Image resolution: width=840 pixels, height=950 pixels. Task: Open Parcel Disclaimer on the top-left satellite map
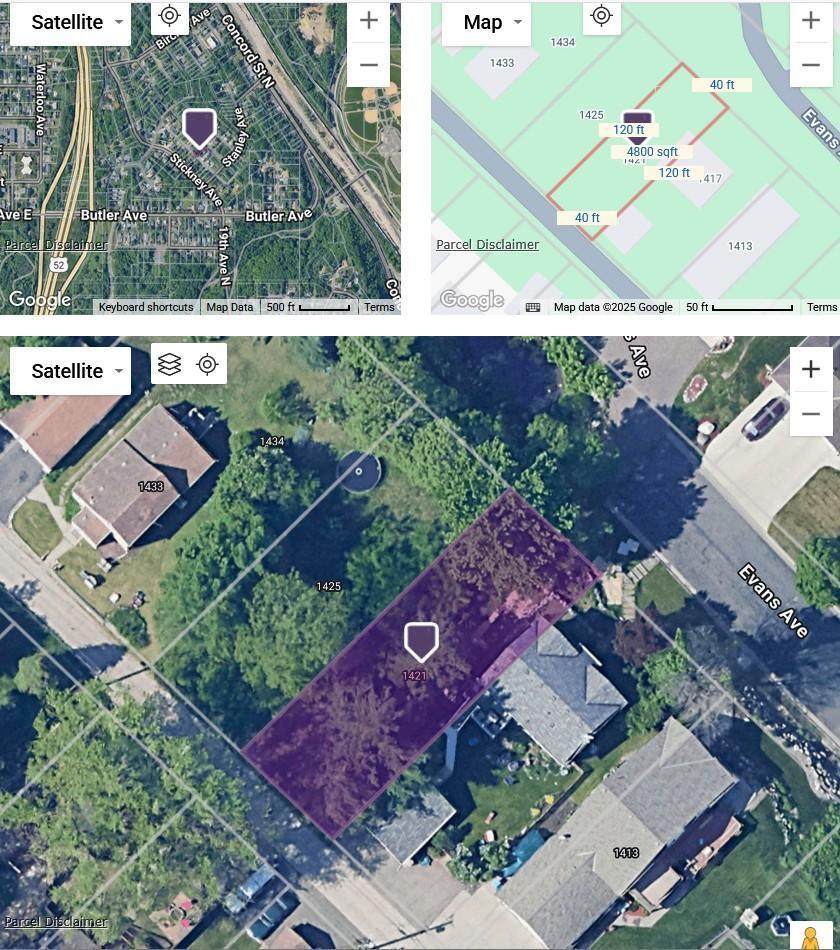pos(55,245)
